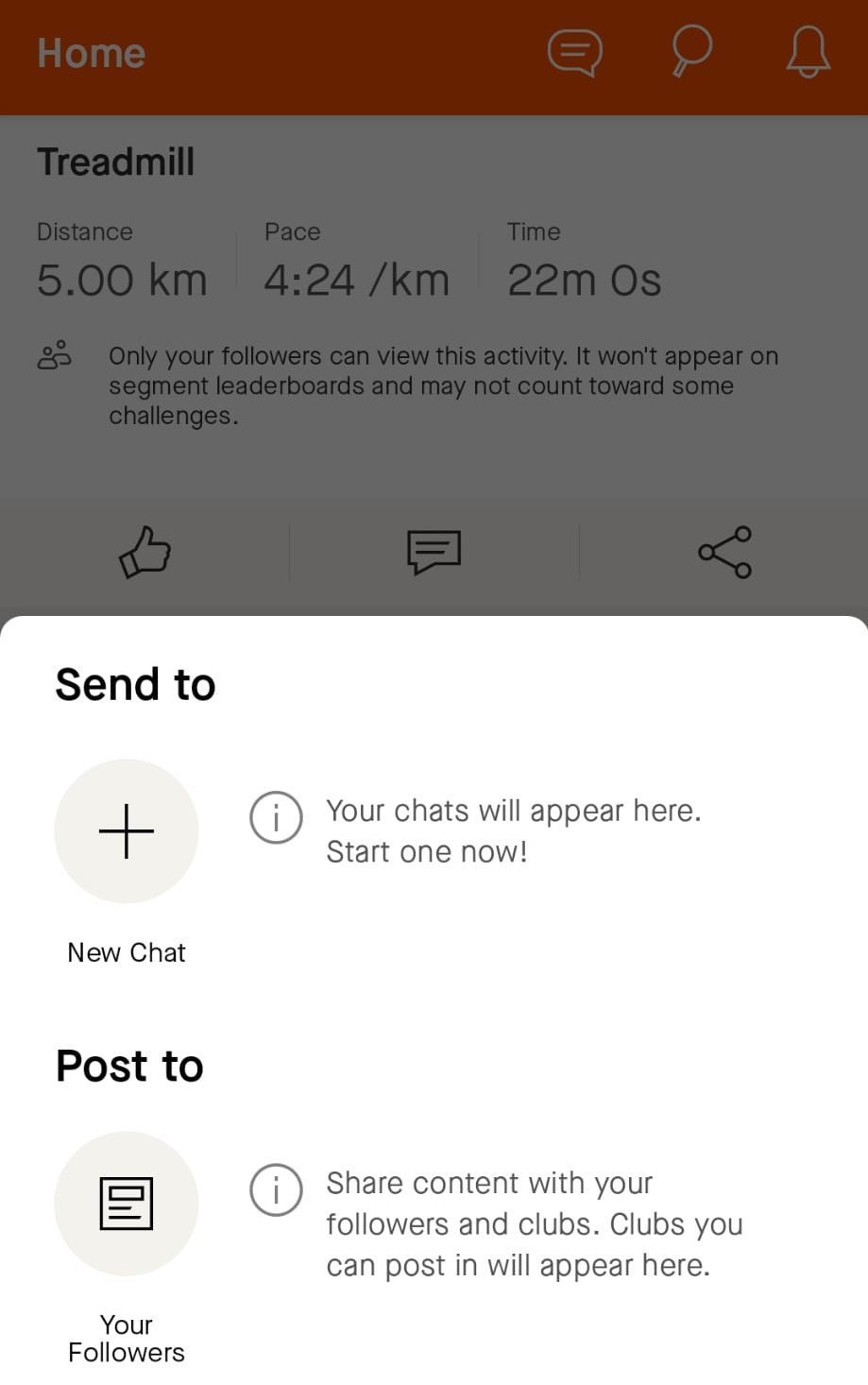Open comments using the speech bubble icon
The height and width of the screenshot is (1385, 868).
434,552
